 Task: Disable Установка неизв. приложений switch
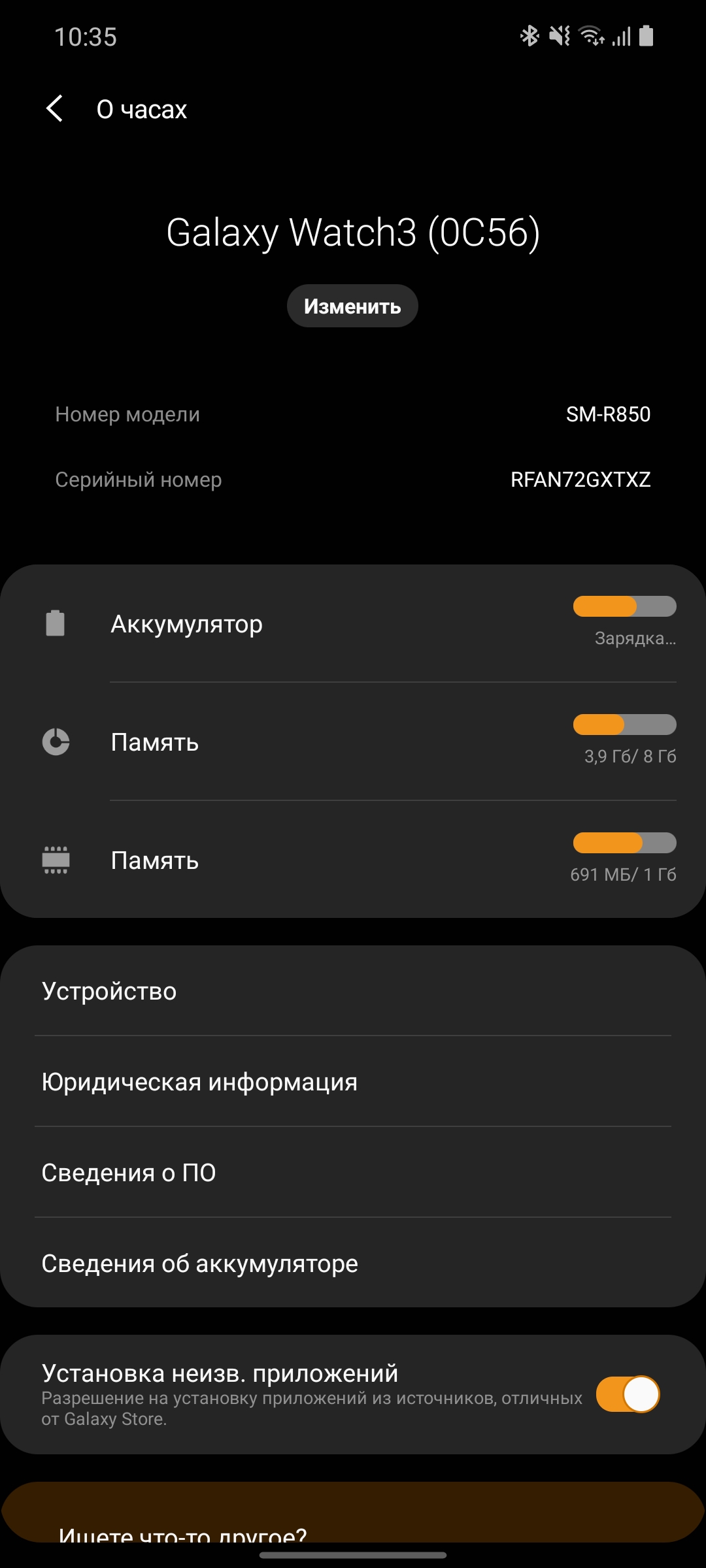coord(628,1394)
